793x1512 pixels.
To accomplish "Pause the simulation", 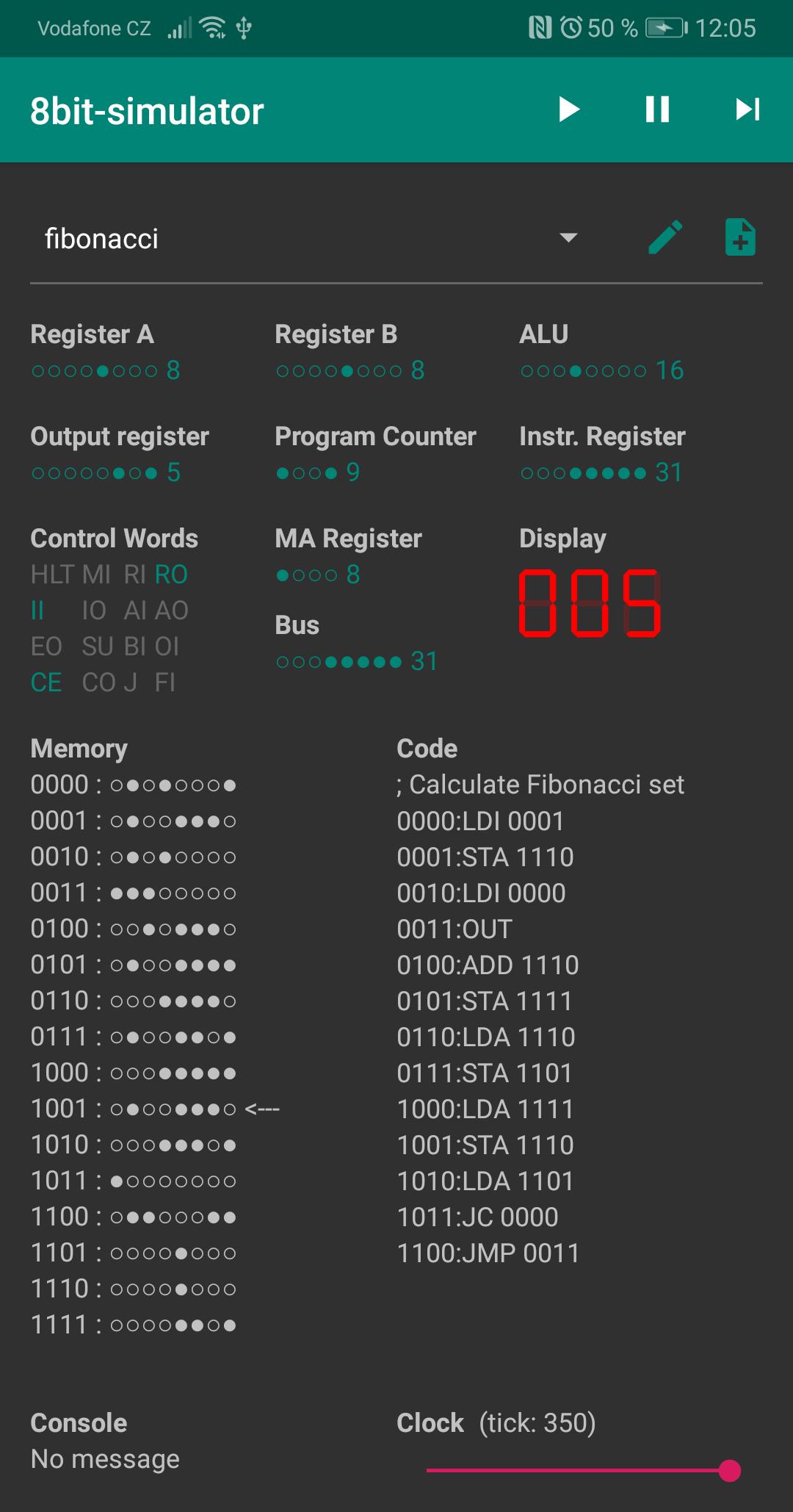I will tap(657, 110).
